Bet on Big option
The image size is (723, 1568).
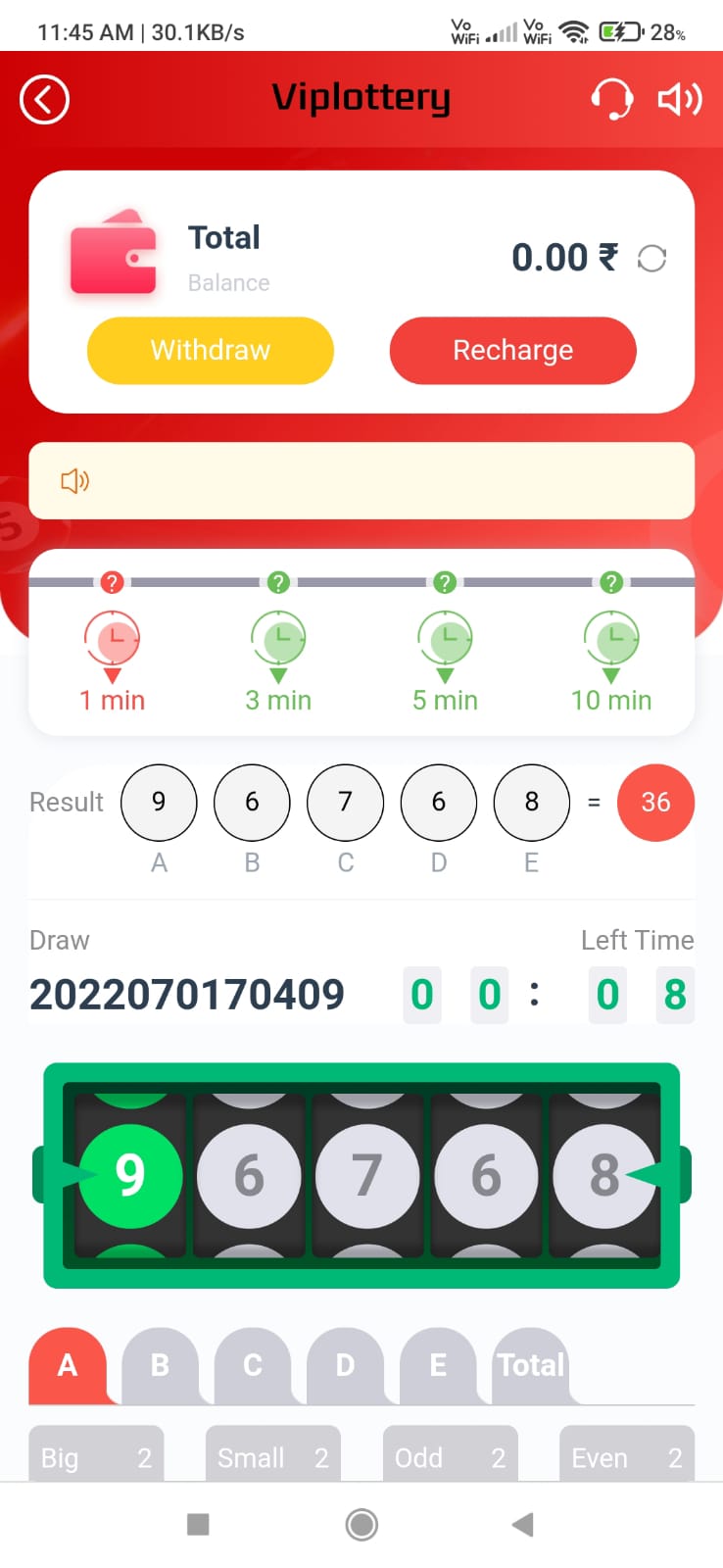coord(96,1457)
